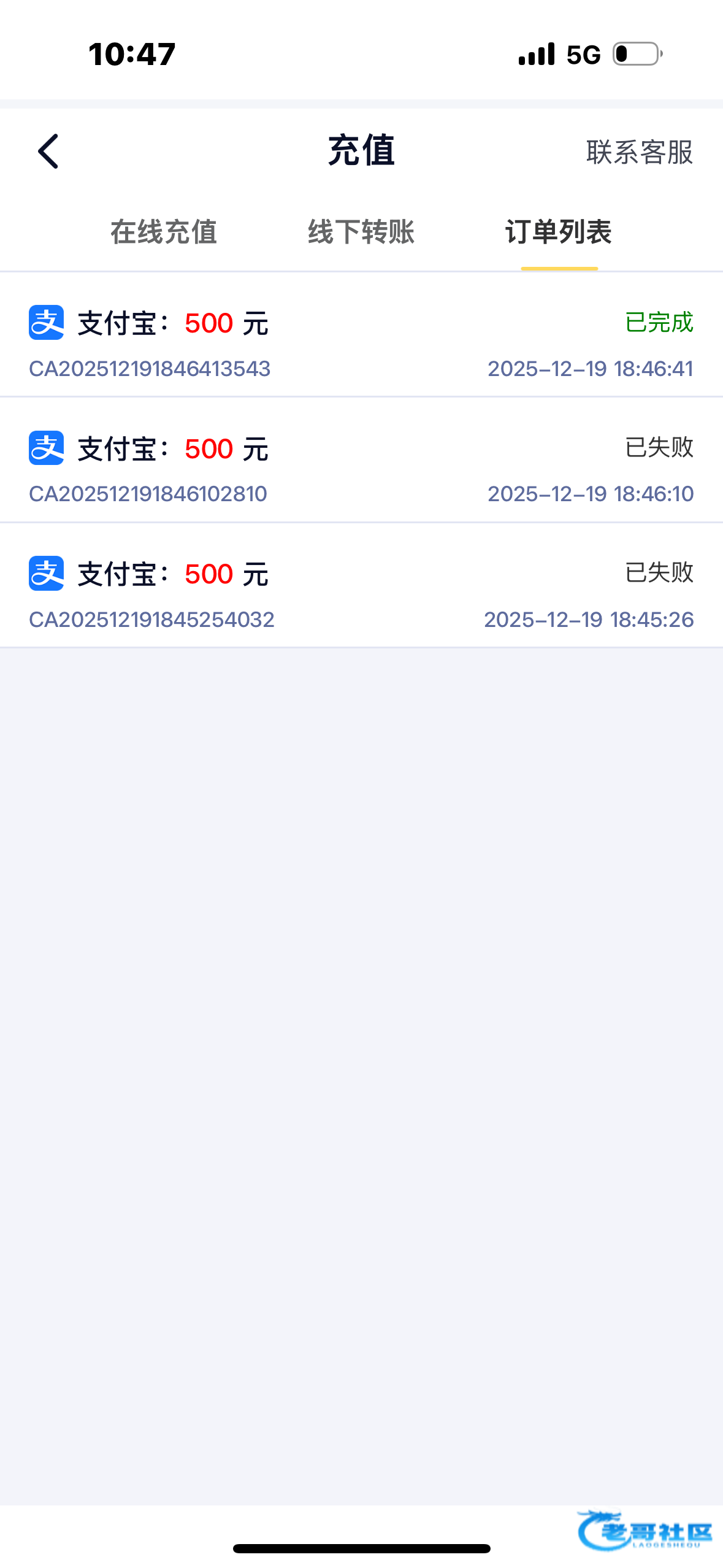Open the 已失败 order from 18:46:10

[x=361, y=470]
